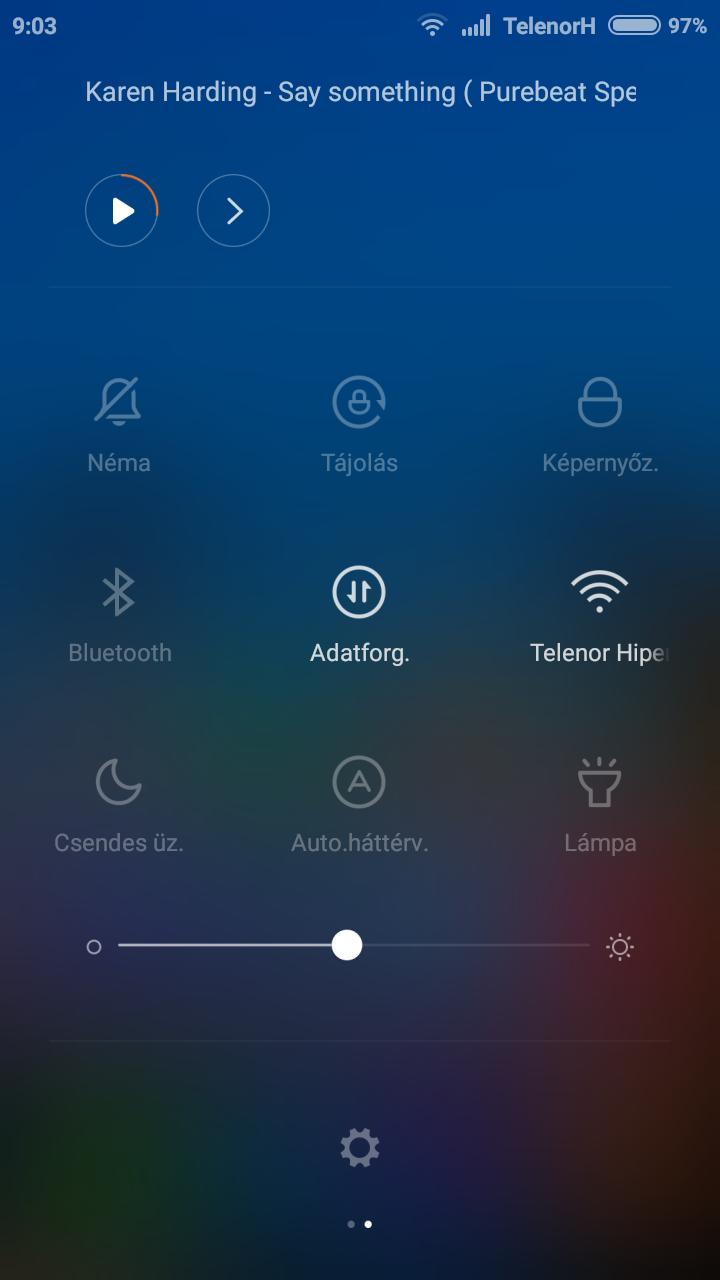Toggle Tájolás rotation lock
The image size is (720, 1280).
pyautogui.click(x=359, y=403)
